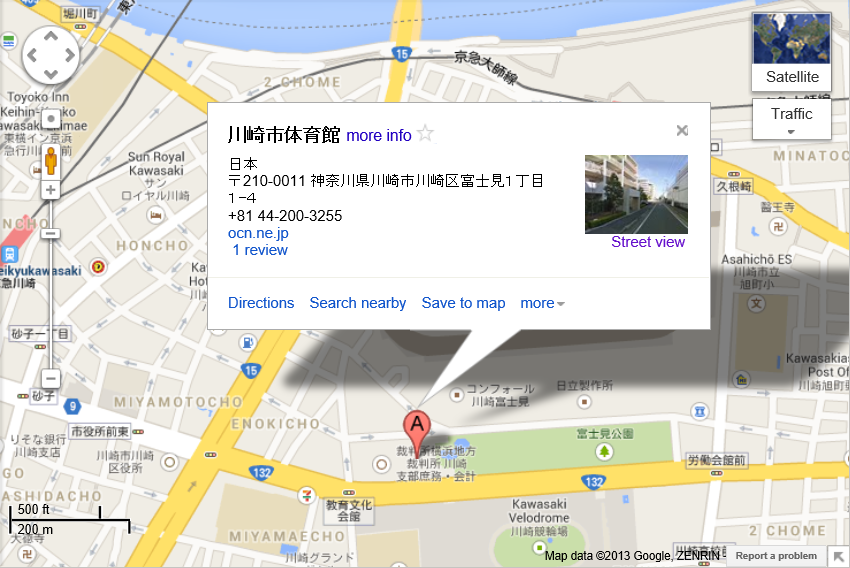Pan the map with the compass control
Screen dimensions: 850x568
tap(50, 54)
